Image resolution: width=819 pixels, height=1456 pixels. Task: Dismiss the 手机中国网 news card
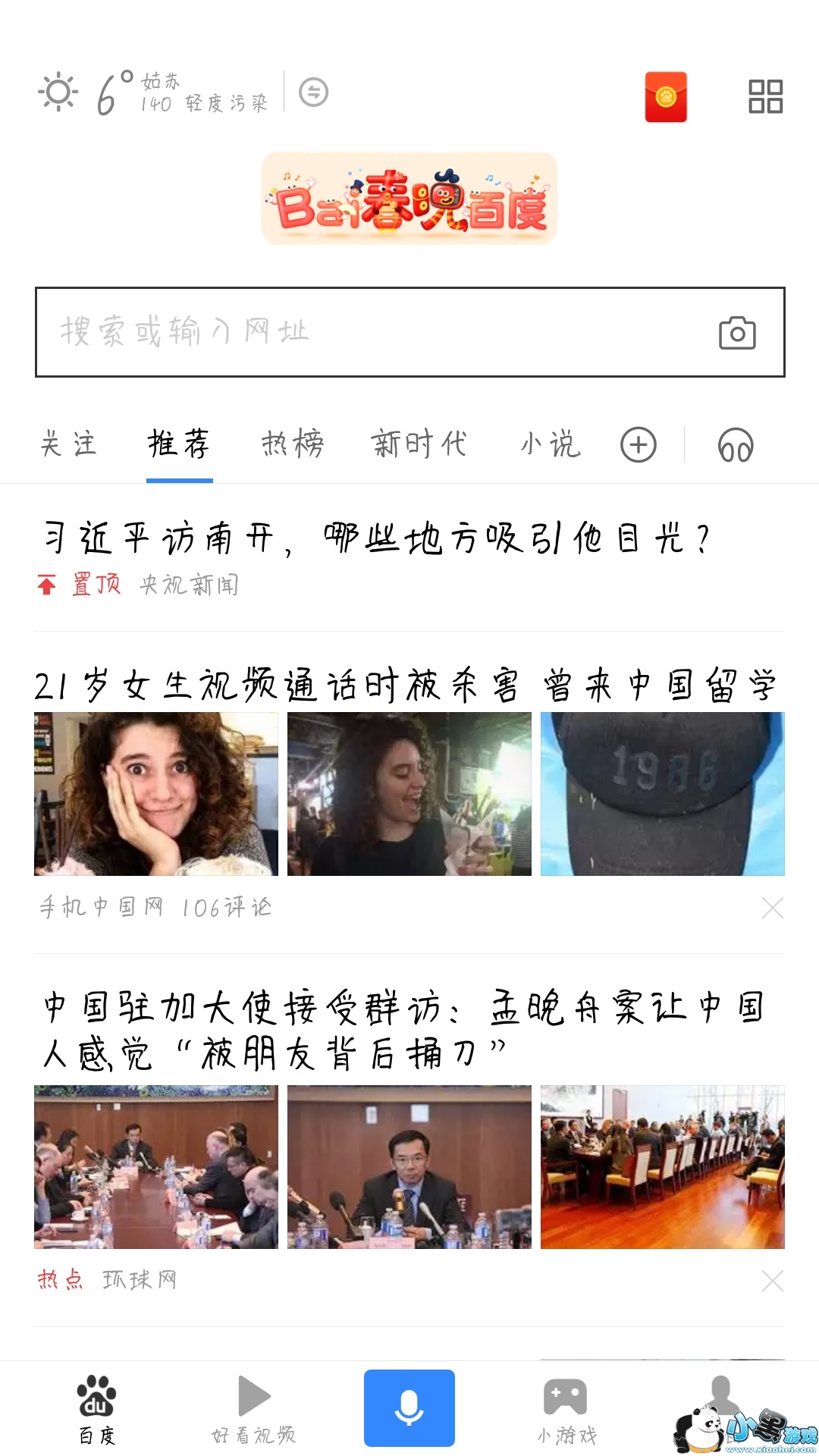[x=772, y=908]
